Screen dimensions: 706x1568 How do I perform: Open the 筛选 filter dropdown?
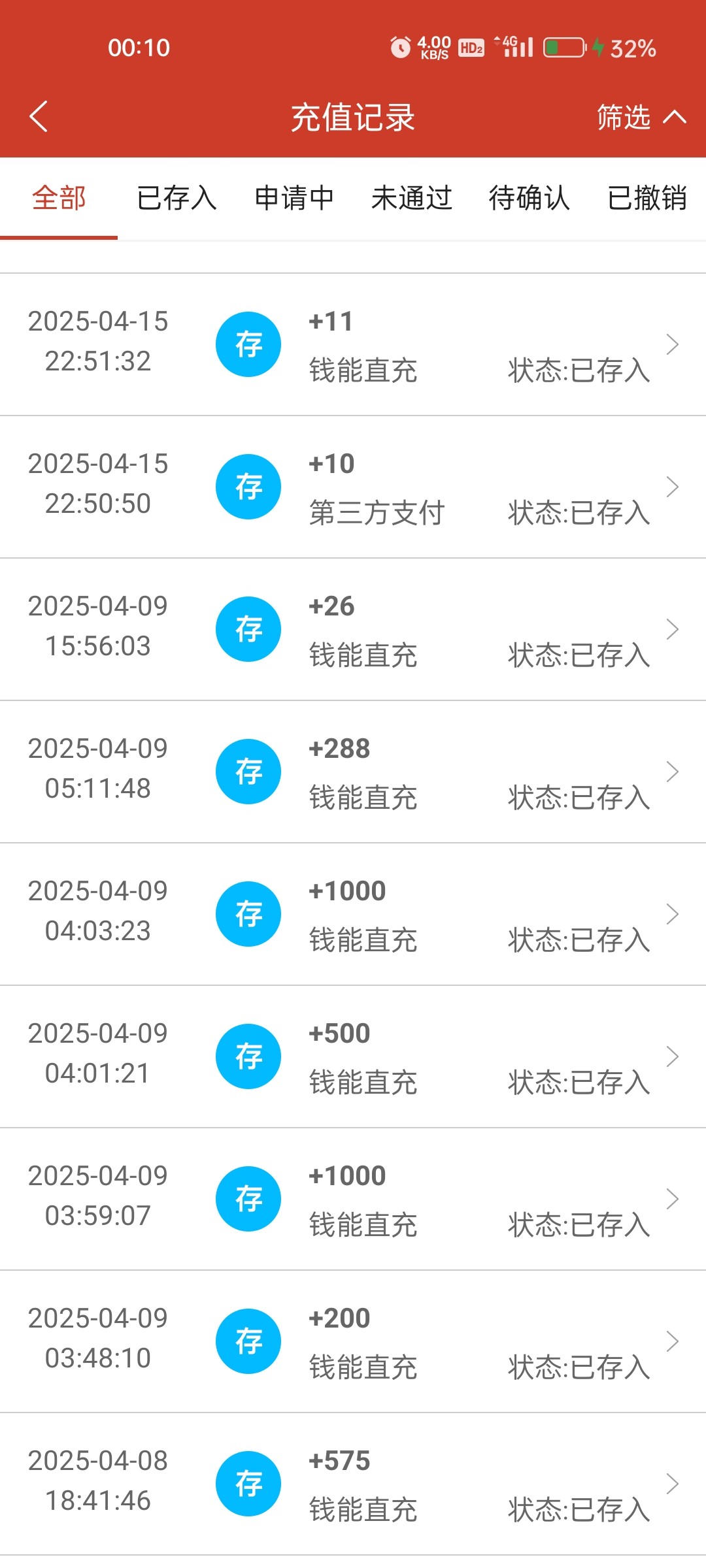point(641,117)
